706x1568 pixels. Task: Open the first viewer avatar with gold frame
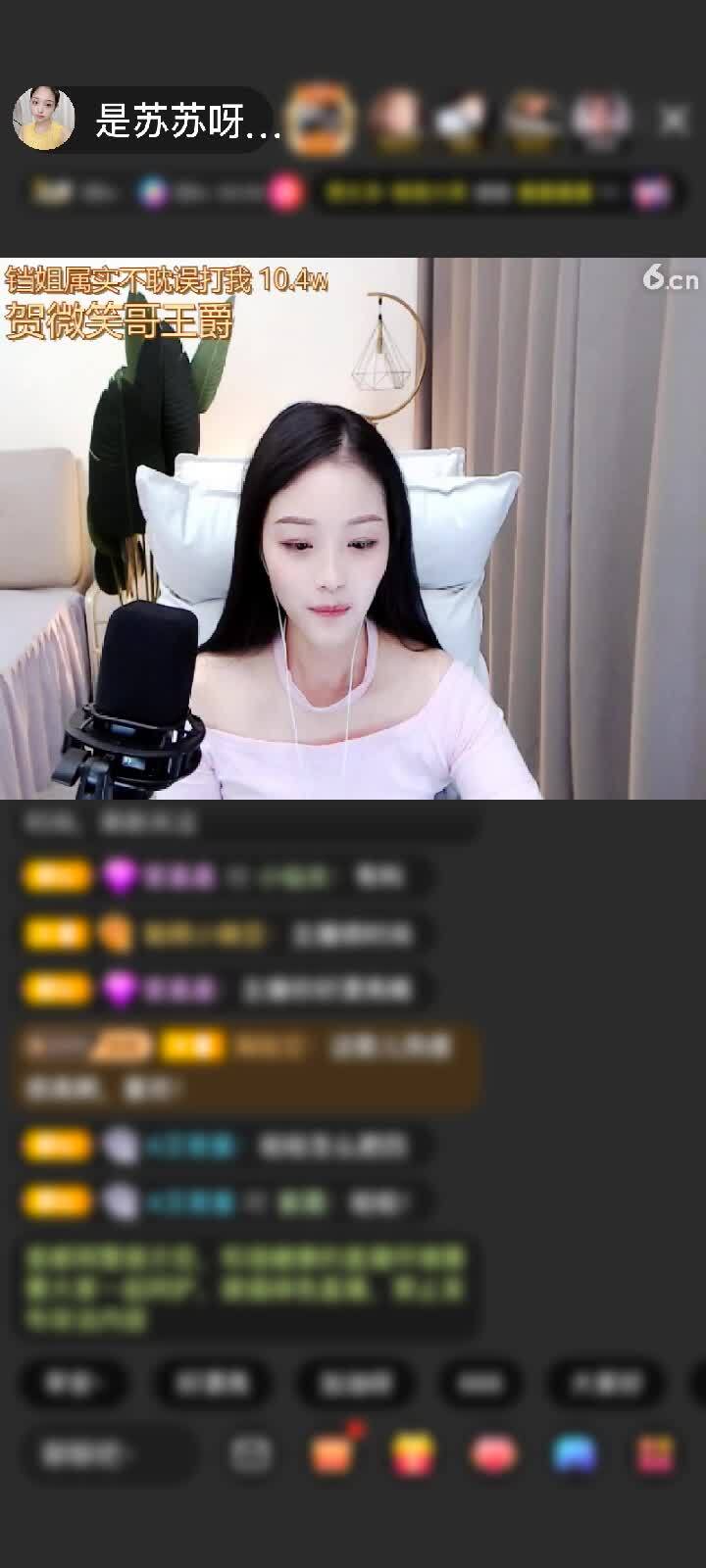(x=324, y=120)
